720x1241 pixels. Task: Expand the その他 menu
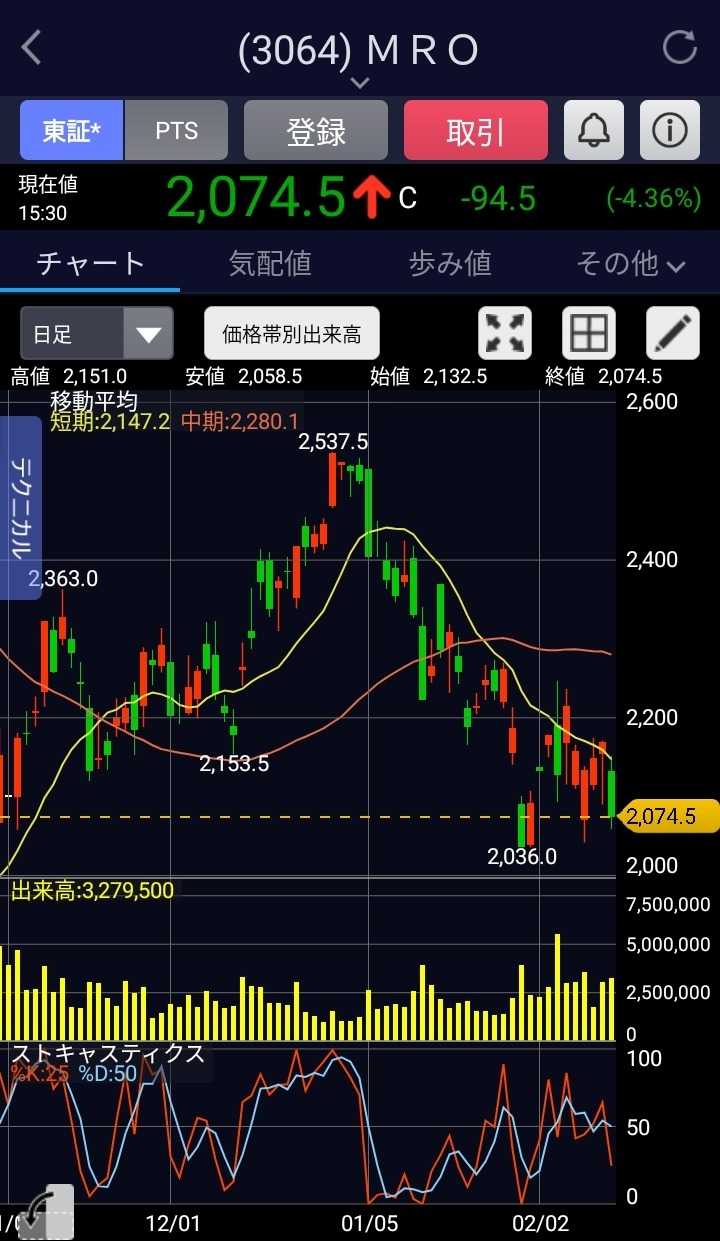point(630,263)
